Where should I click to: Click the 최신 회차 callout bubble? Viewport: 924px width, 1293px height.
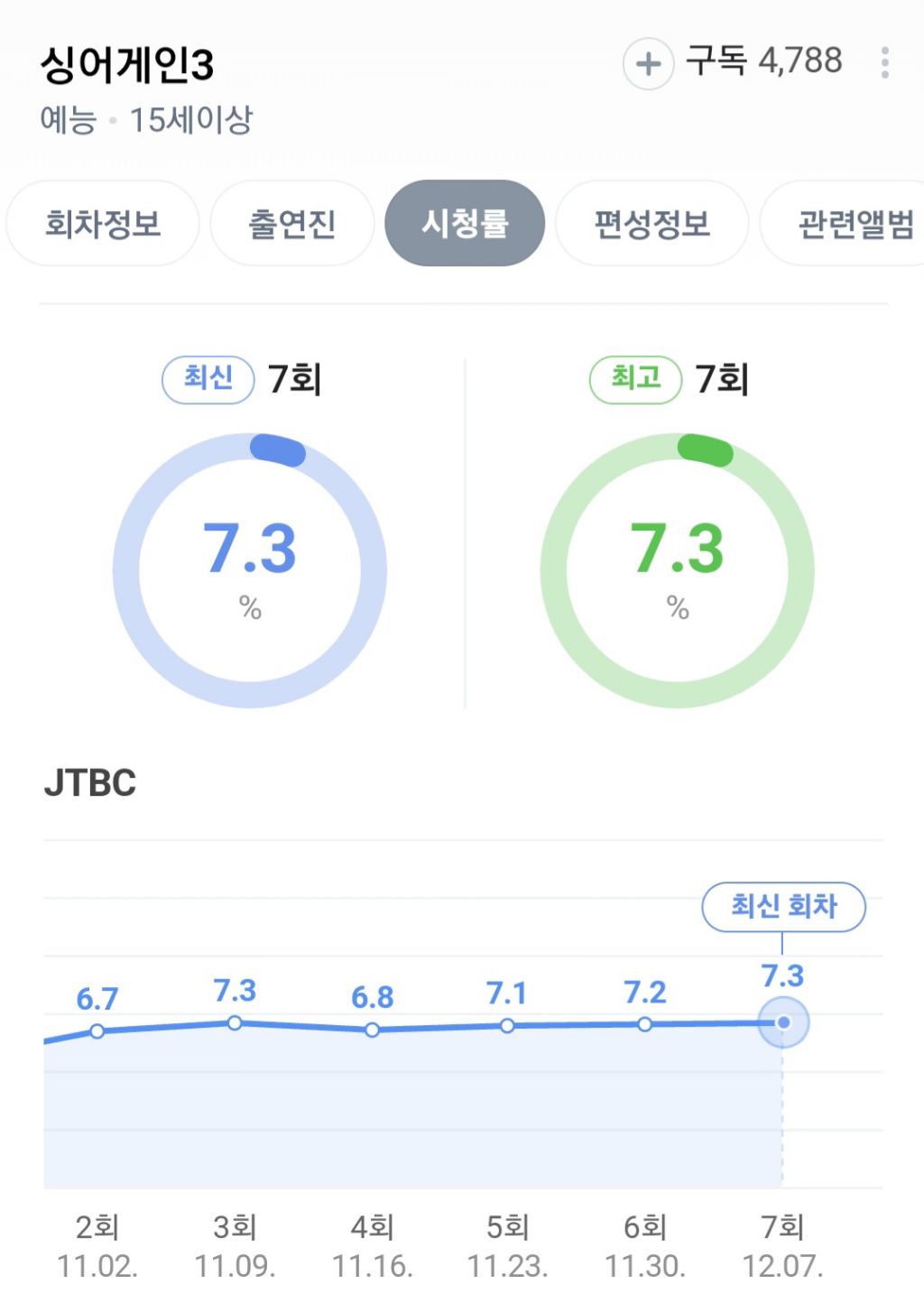783,909
